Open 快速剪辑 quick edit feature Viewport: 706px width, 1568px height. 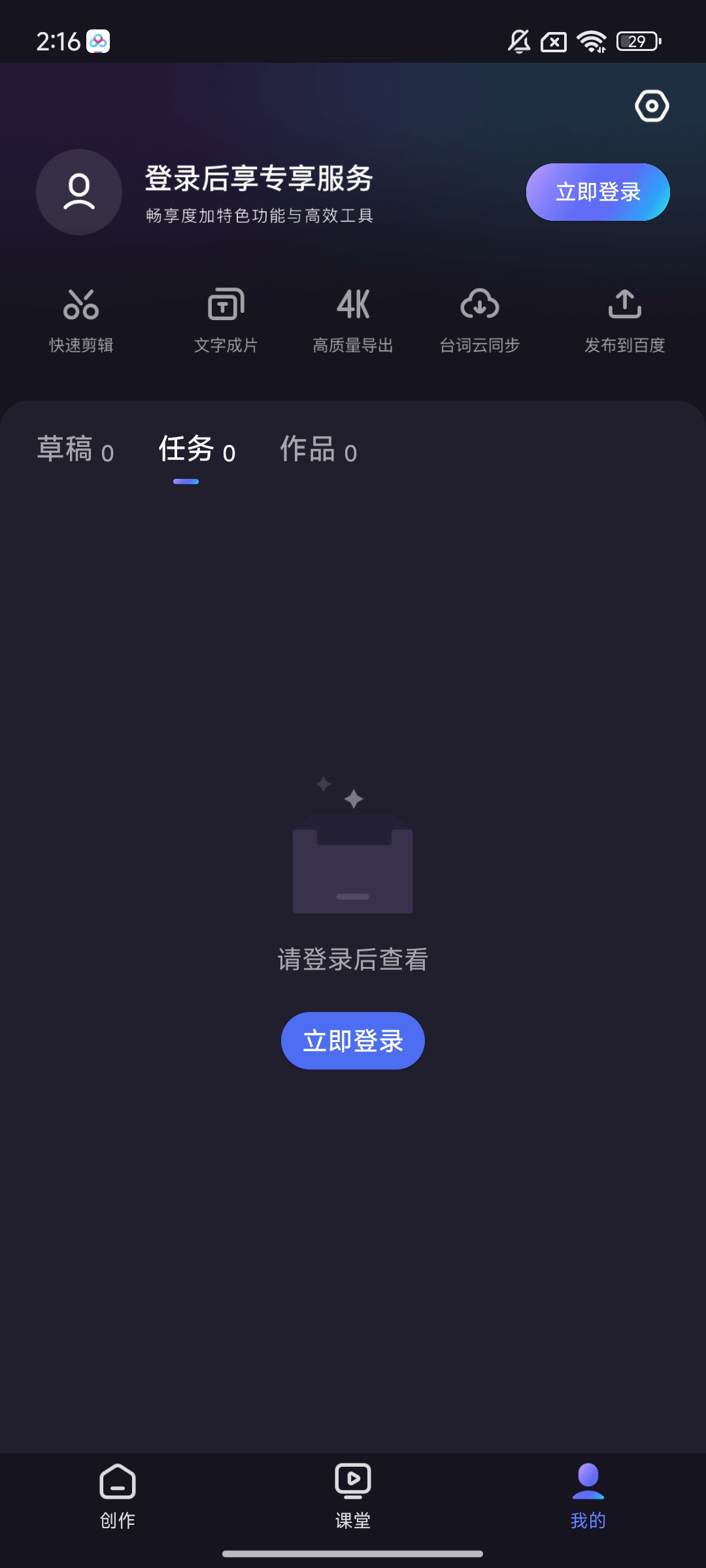point(81,320)
